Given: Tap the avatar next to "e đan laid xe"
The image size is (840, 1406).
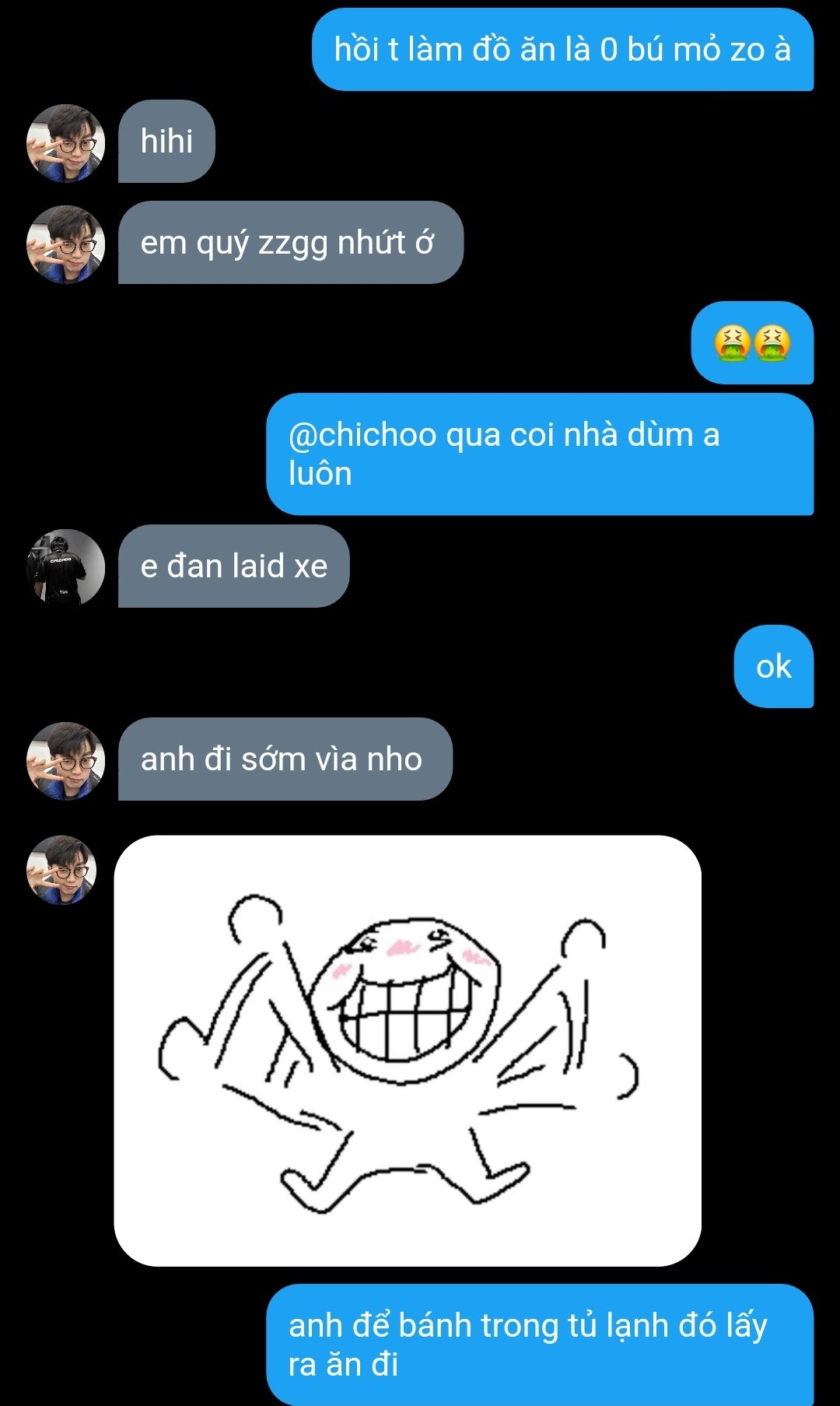Looking at the screenshot, I should (x=65, y=568).
